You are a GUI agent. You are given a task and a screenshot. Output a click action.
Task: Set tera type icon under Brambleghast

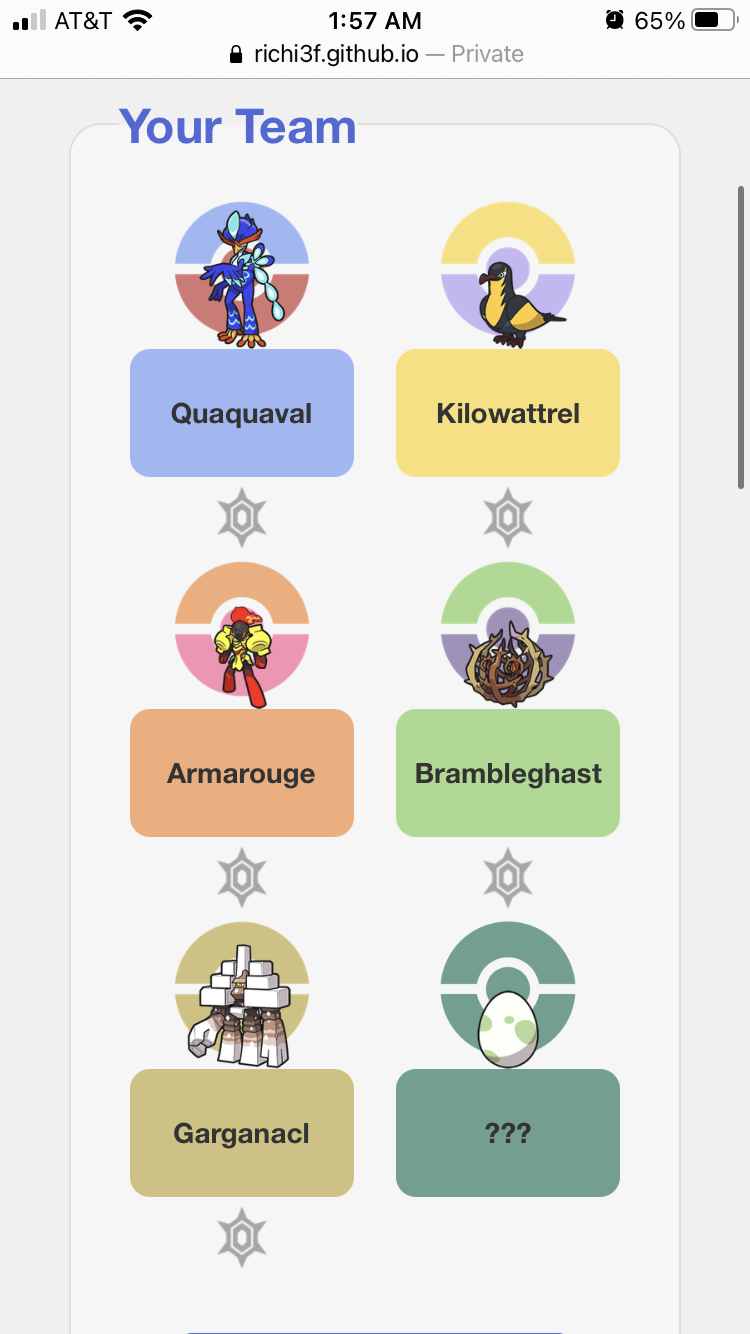point(508,878)
